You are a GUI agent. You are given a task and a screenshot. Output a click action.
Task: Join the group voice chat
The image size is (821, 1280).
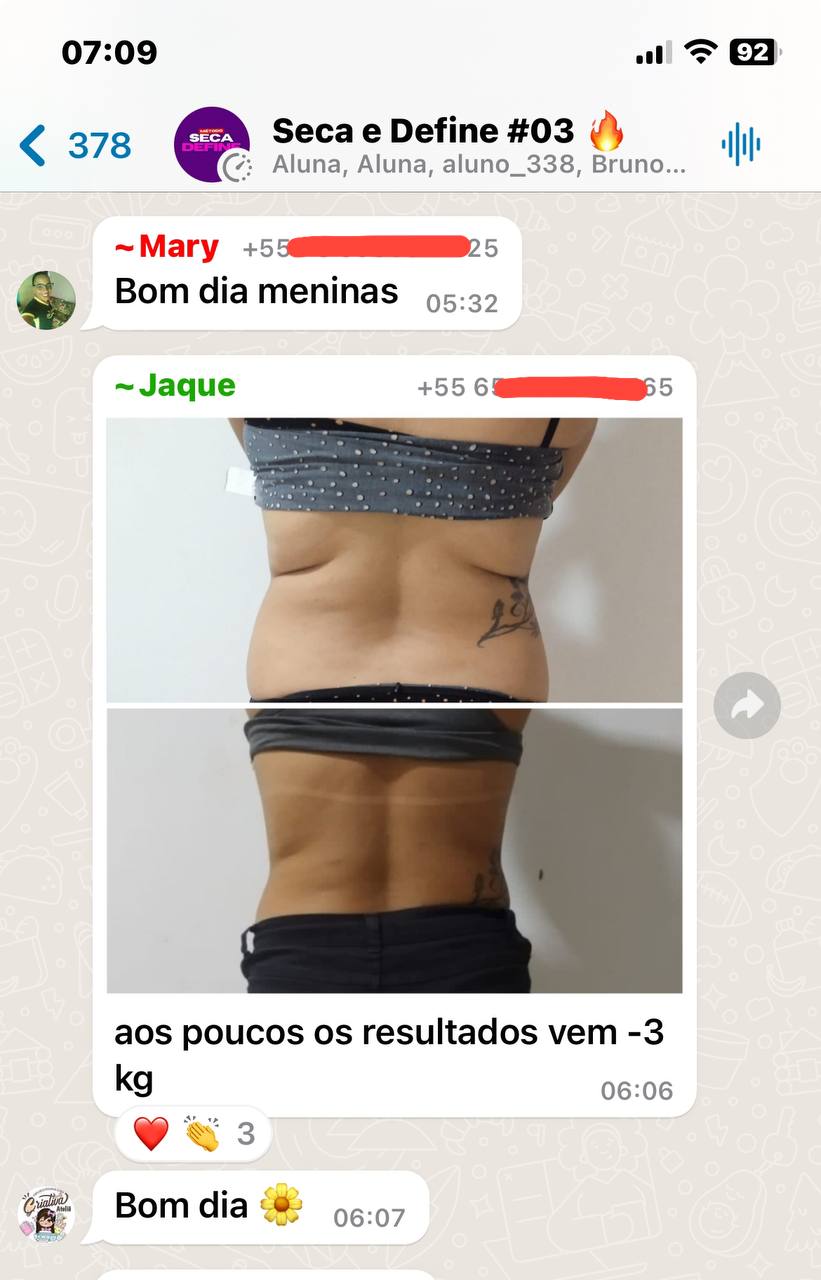(x=740, y=145)
